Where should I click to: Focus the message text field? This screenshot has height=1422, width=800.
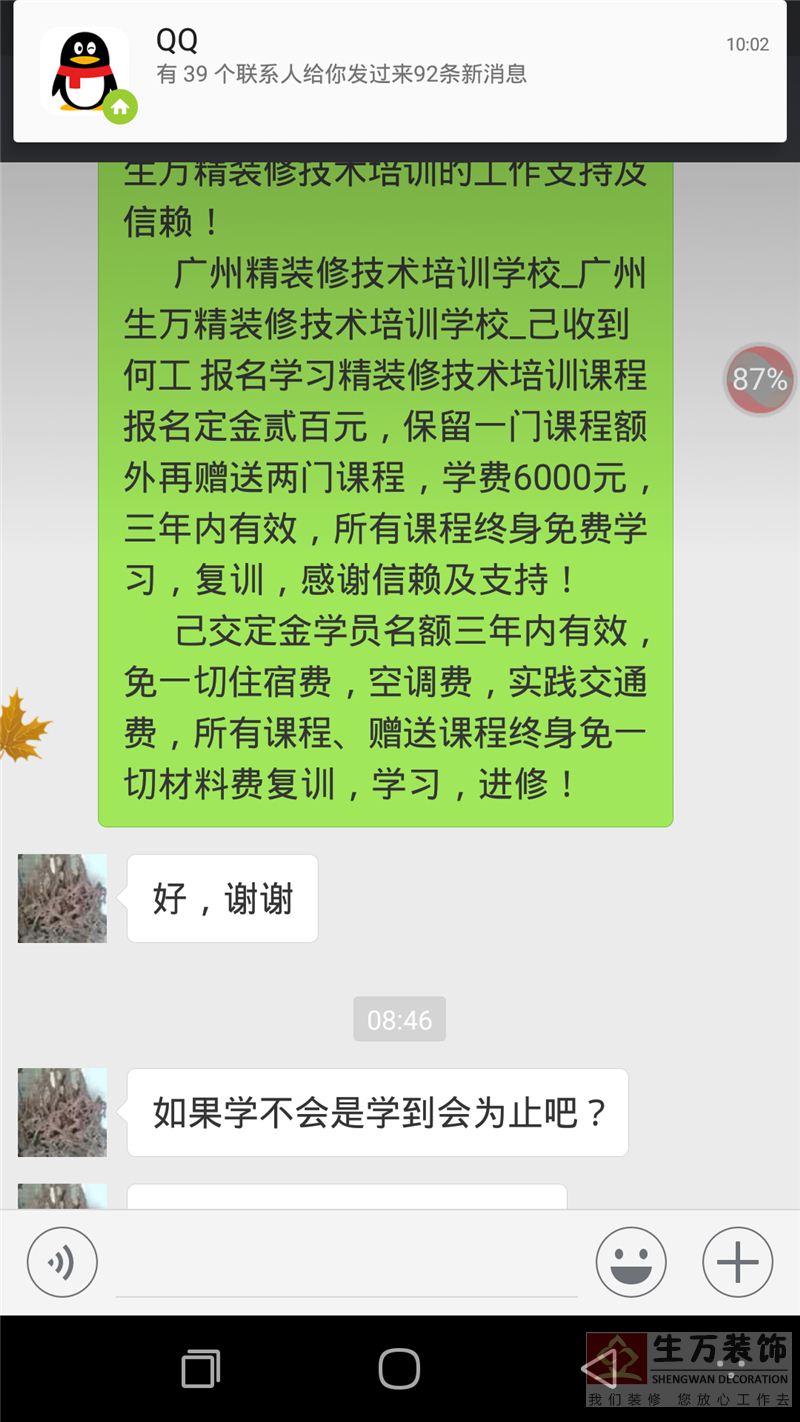click(x=346, y=1265)
